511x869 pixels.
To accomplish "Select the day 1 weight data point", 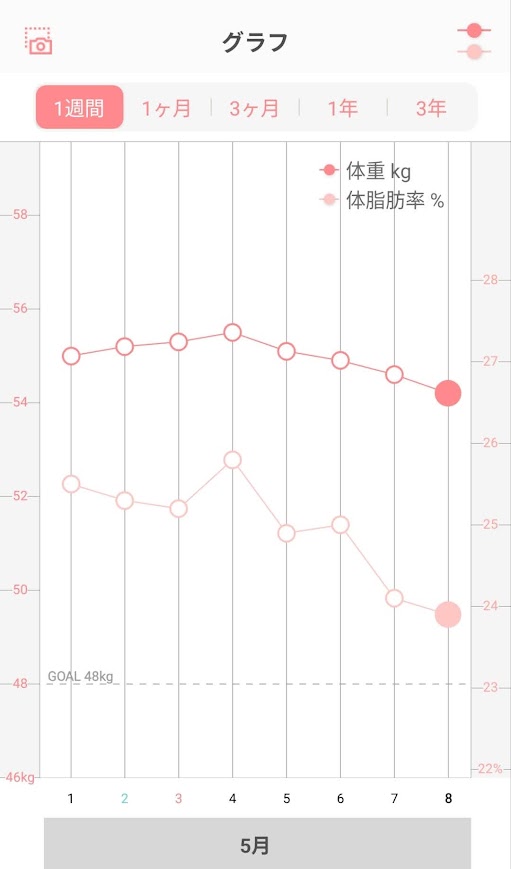I will 71,356.
